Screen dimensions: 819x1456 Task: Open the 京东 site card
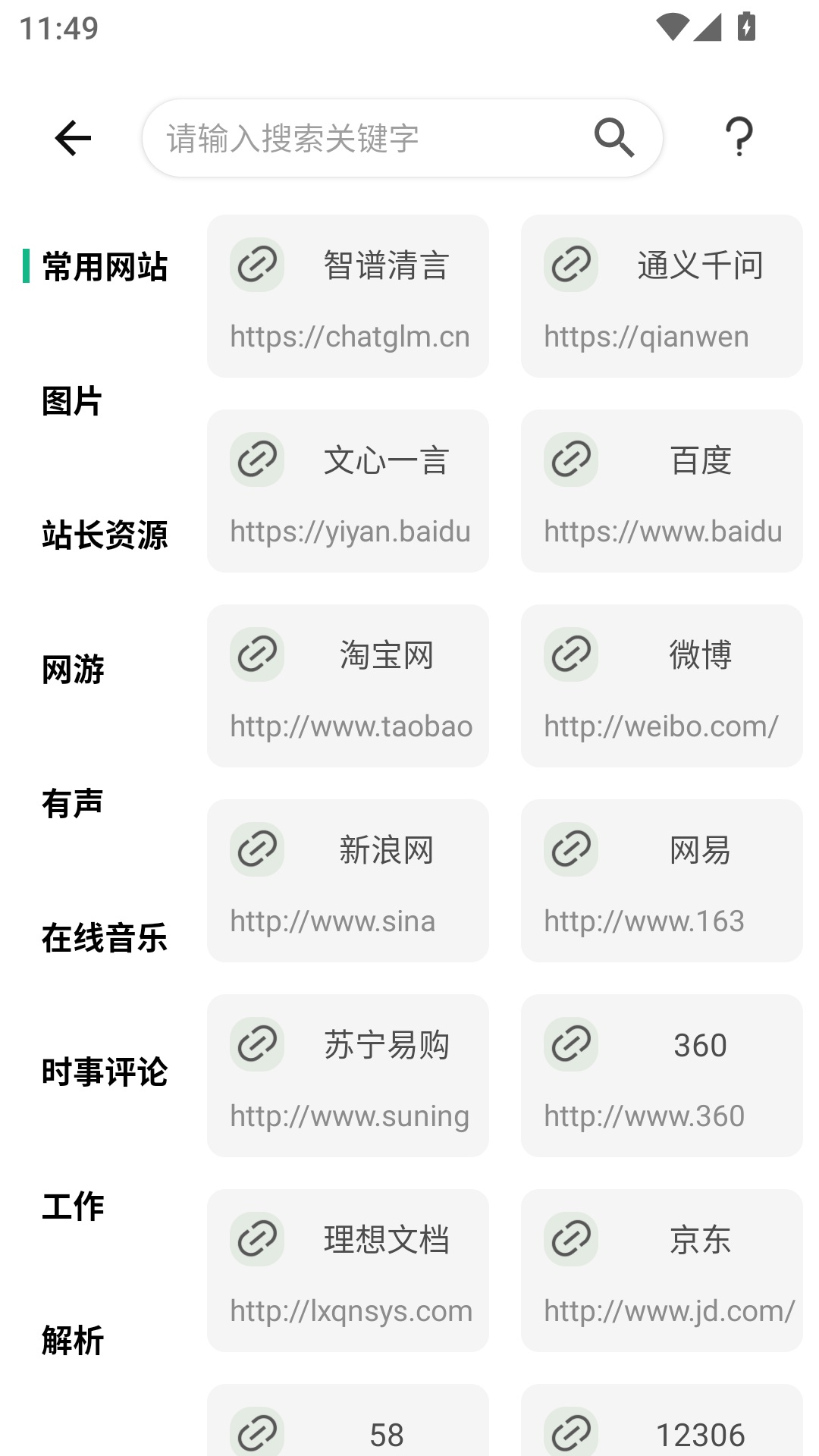click(x=661, y=1271)
